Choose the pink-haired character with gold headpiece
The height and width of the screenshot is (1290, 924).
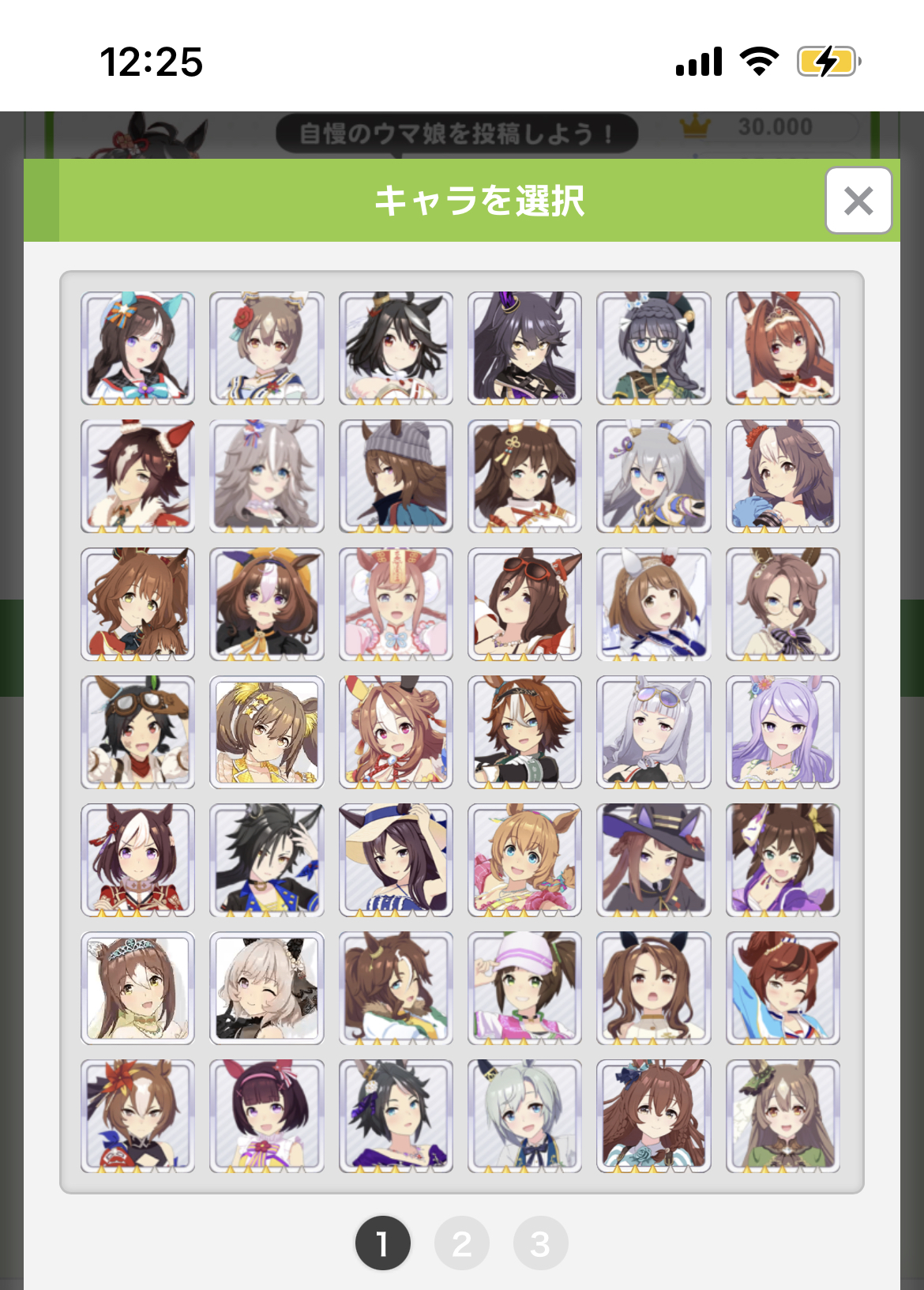coord(396,604)
